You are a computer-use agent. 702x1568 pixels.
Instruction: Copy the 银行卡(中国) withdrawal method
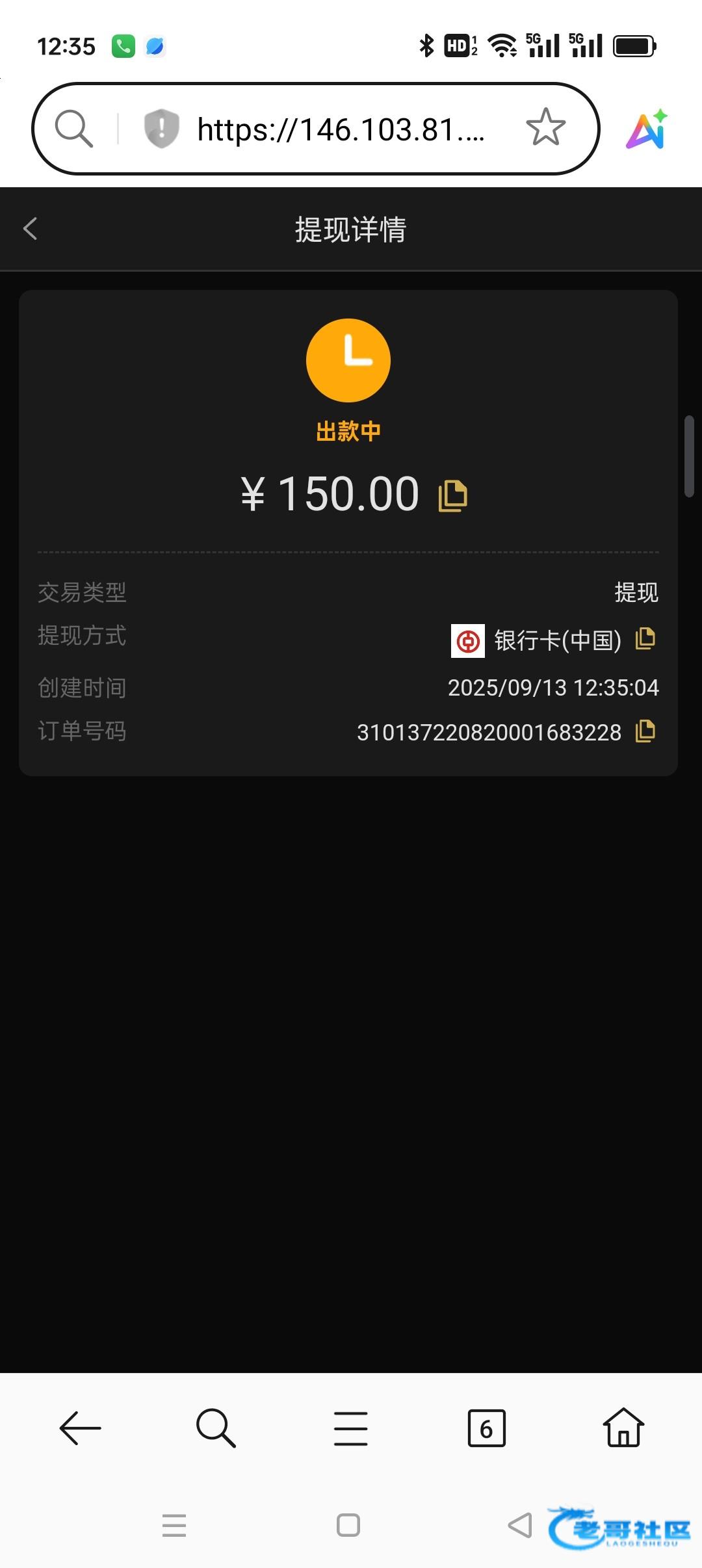pyautogui.click(x=645, y=638)
